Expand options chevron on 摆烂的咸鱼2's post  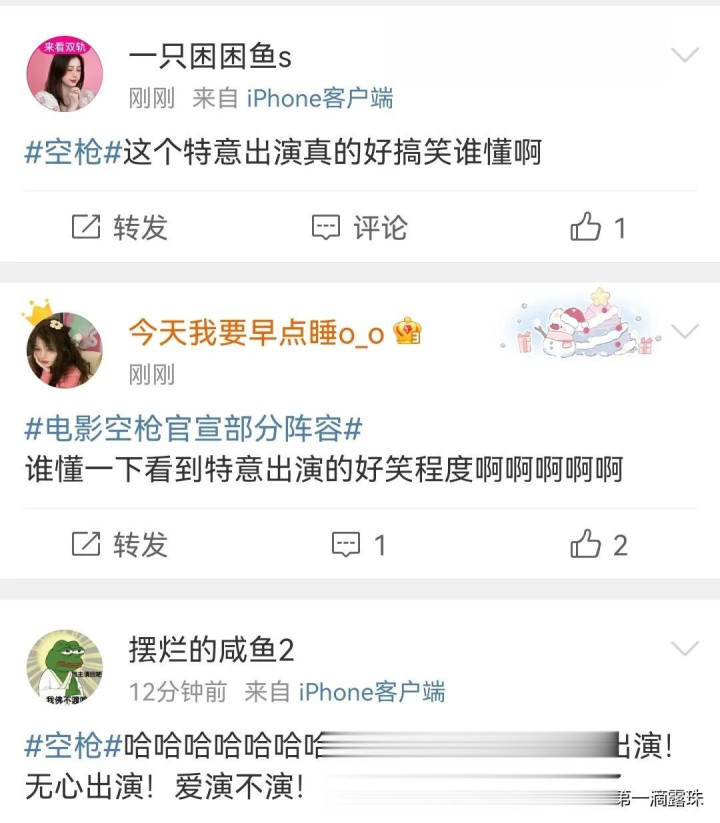click(685, 649)
